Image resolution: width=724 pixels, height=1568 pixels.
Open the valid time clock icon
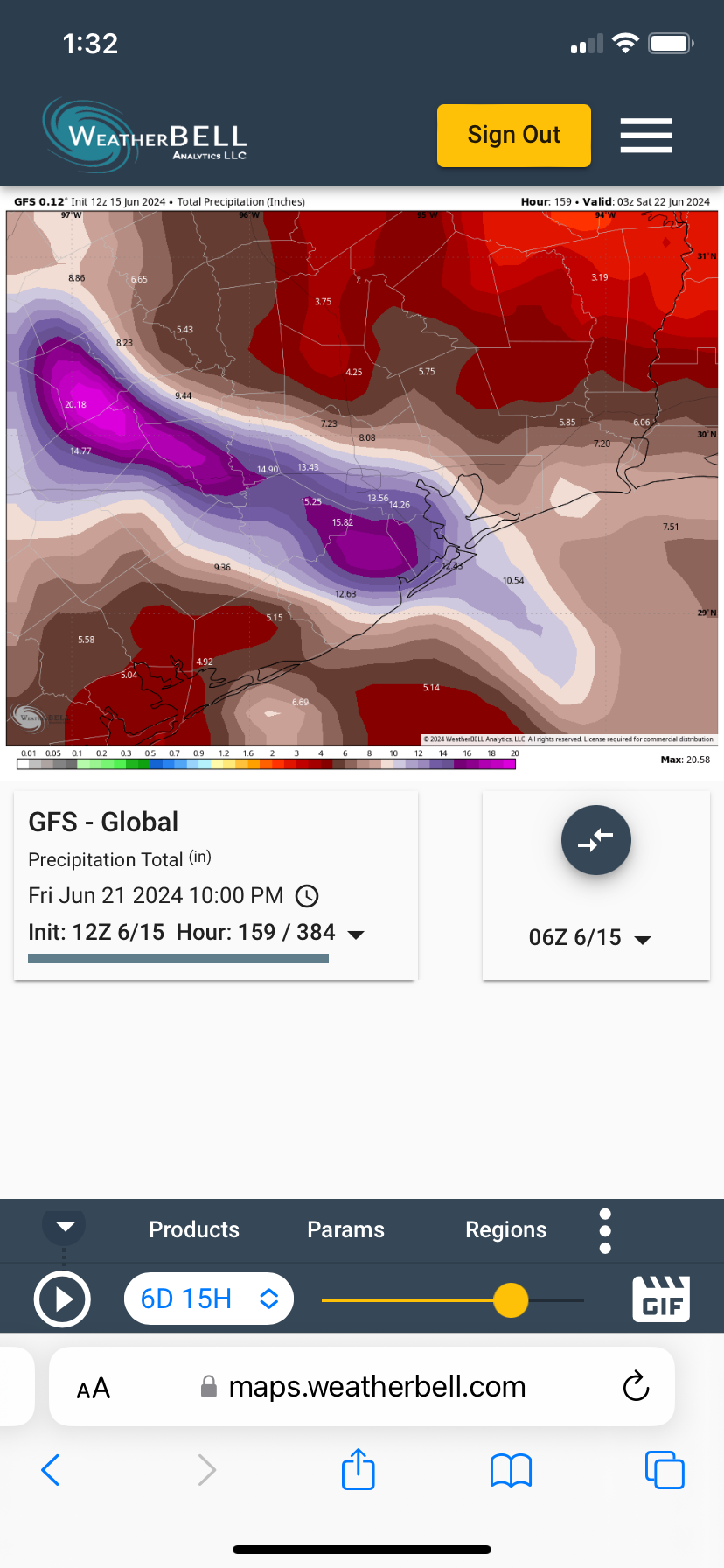pyautogui.click(x=307, y=896)
